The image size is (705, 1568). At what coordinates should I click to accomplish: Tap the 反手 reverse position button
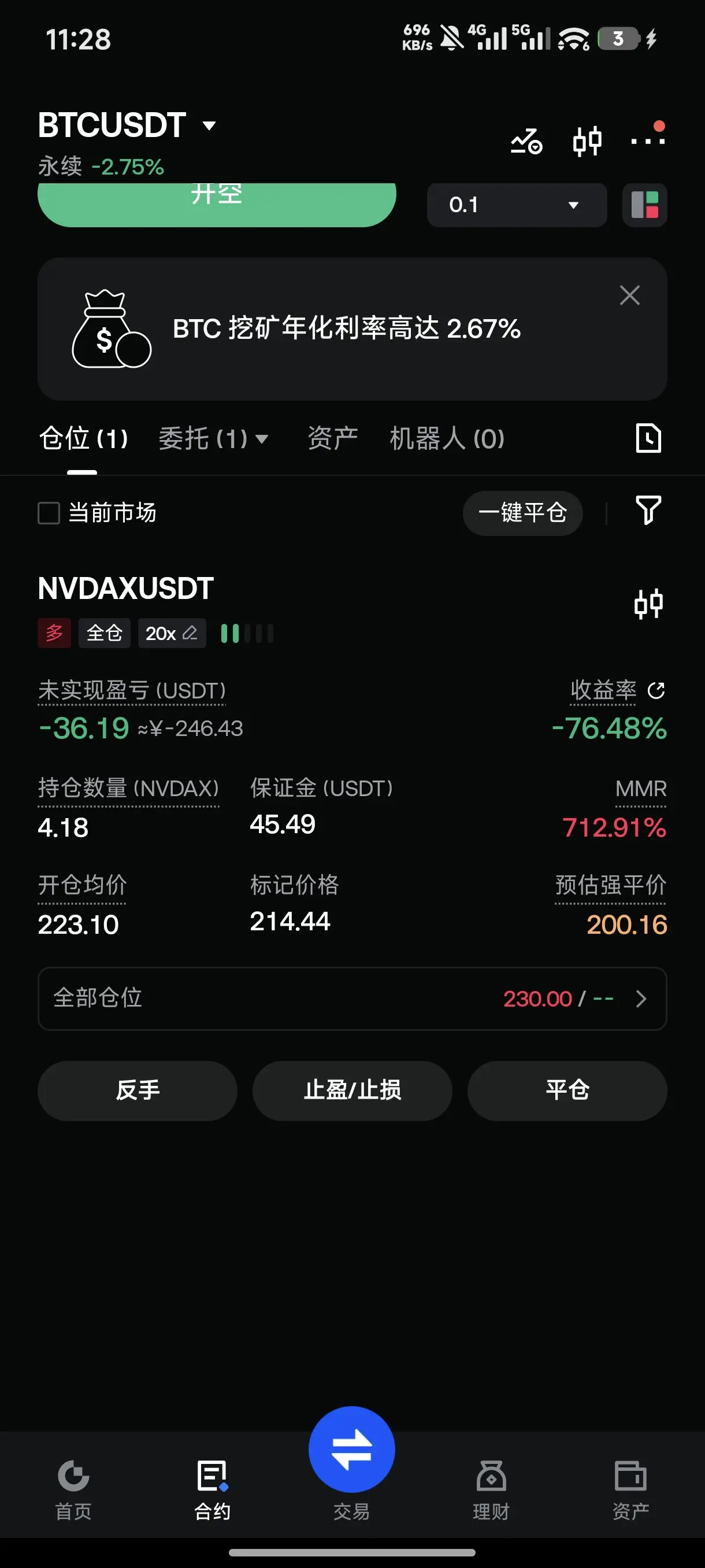click(138, 1090)
